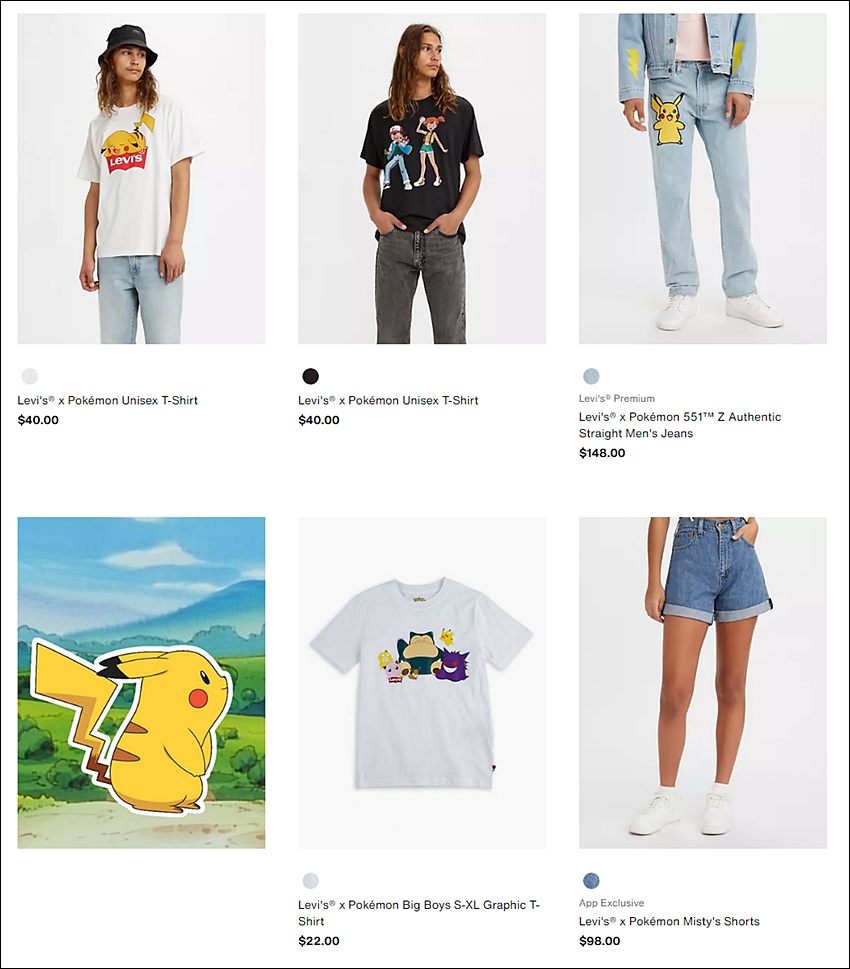Viewport: 850px width, 969px height.
Task: View the Pikachu 551 Z jeans photo
Action: point(702,178)
